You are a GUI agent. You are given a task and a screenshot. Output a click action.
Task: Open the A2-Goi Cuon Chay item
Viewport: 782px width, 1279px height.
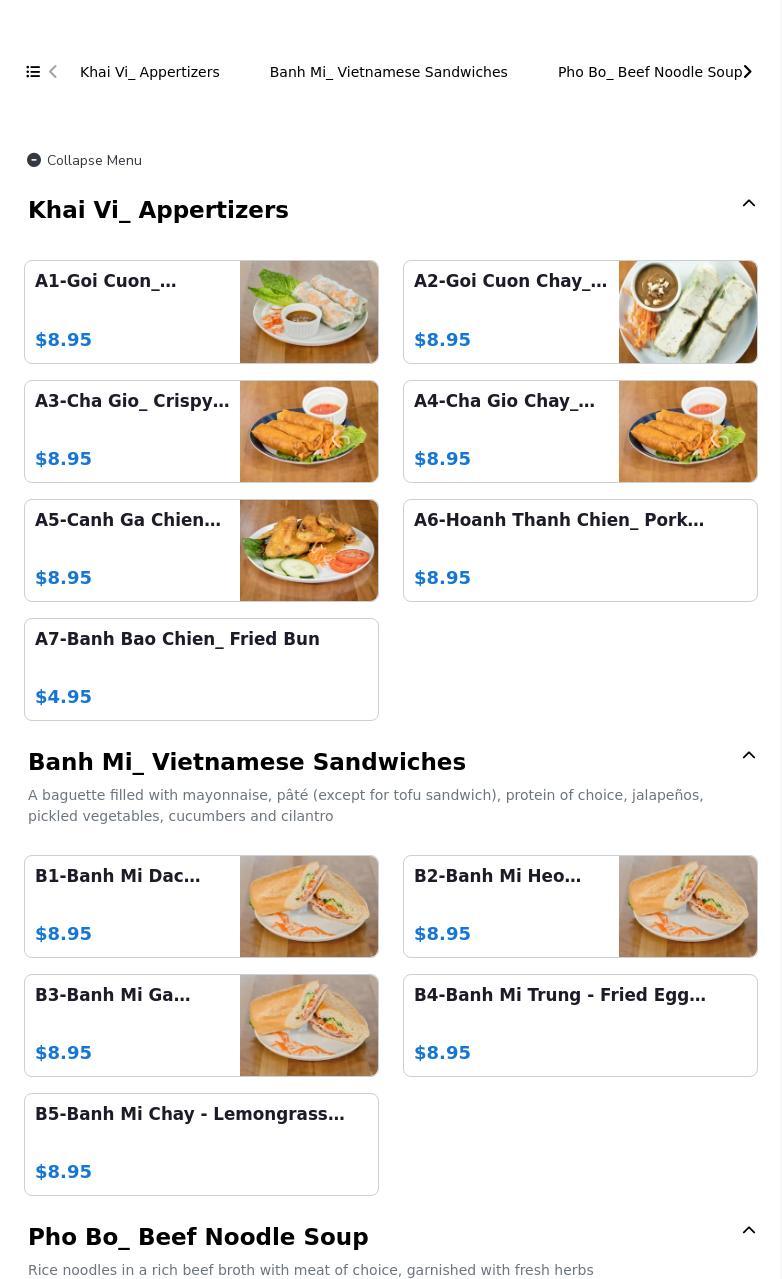click(x=580, y=312)
